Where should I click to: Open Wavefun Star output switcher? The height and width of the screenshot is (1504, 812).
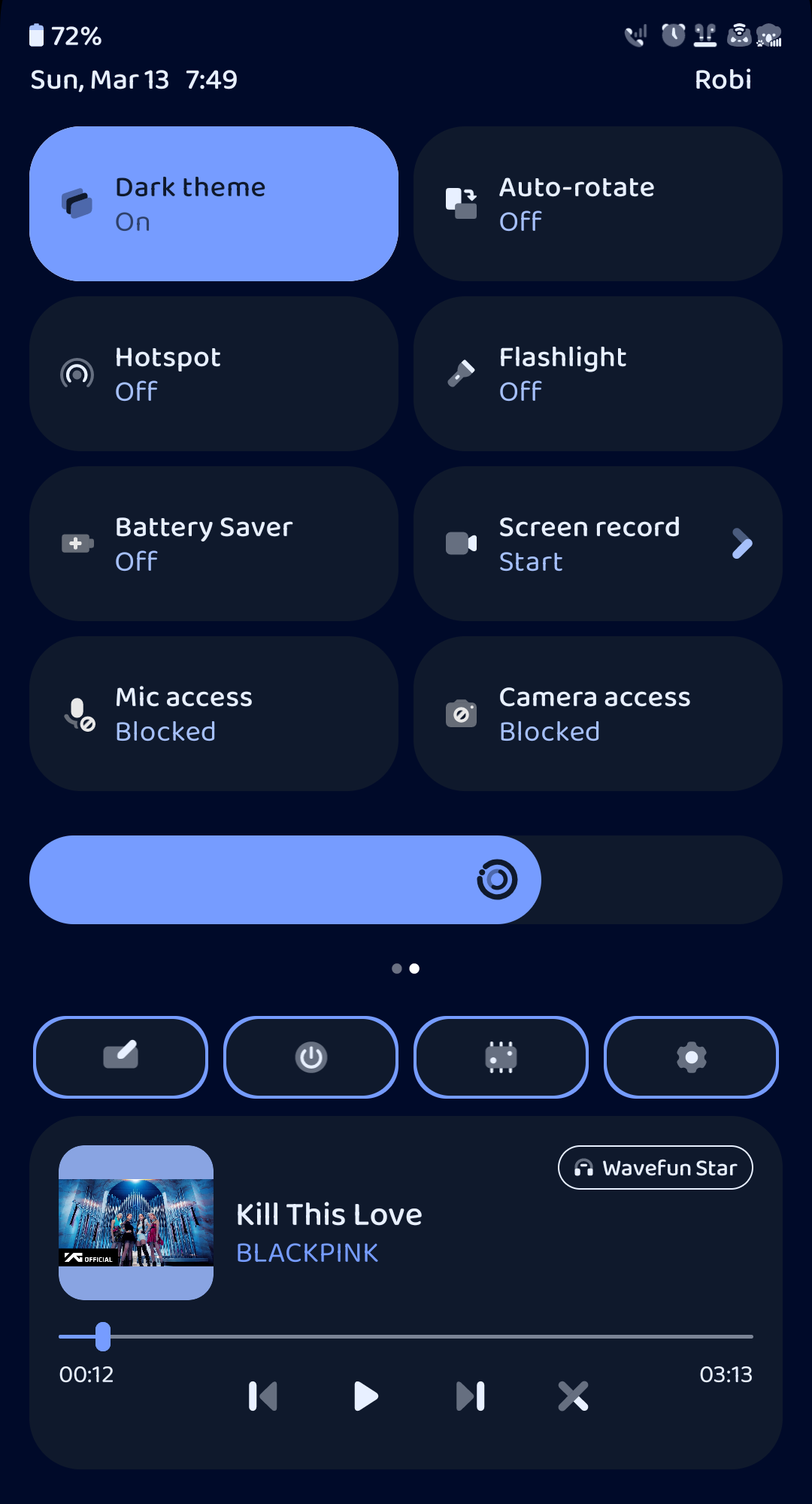point(655,1168)
